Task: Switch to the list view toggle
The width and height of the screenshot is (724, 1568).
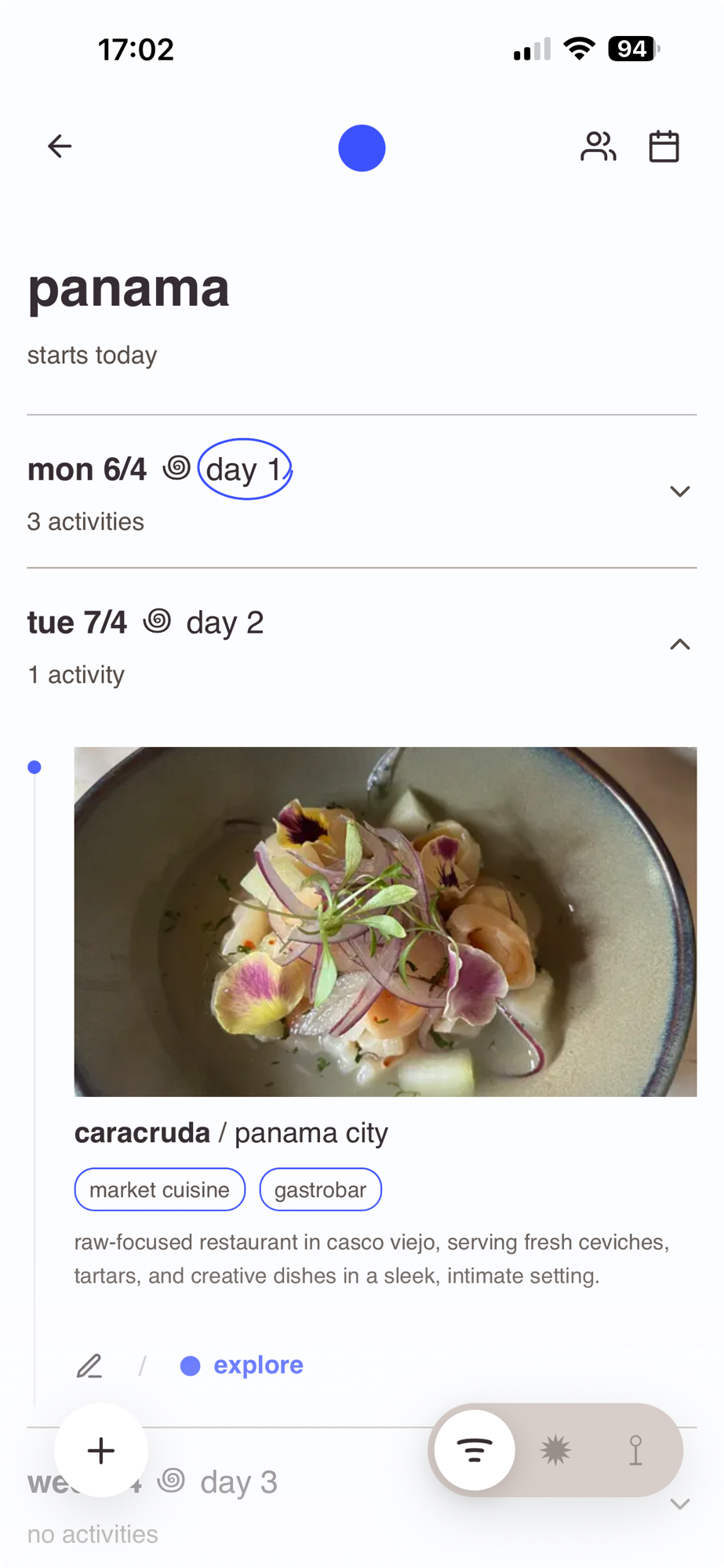Action: coord(475,1450)
